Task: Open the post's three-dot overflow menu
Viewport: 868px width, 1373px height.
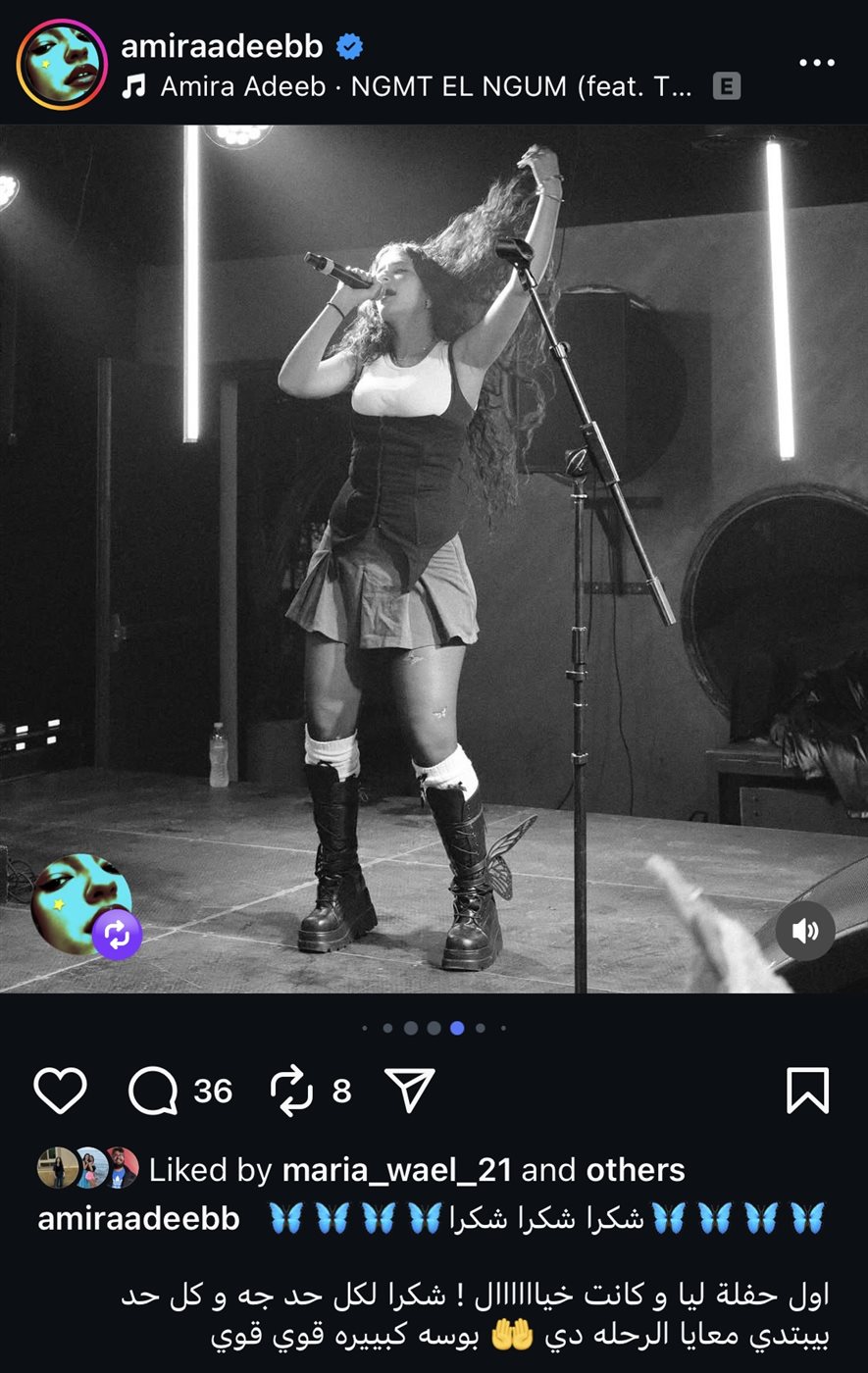Action: (816, 63)
